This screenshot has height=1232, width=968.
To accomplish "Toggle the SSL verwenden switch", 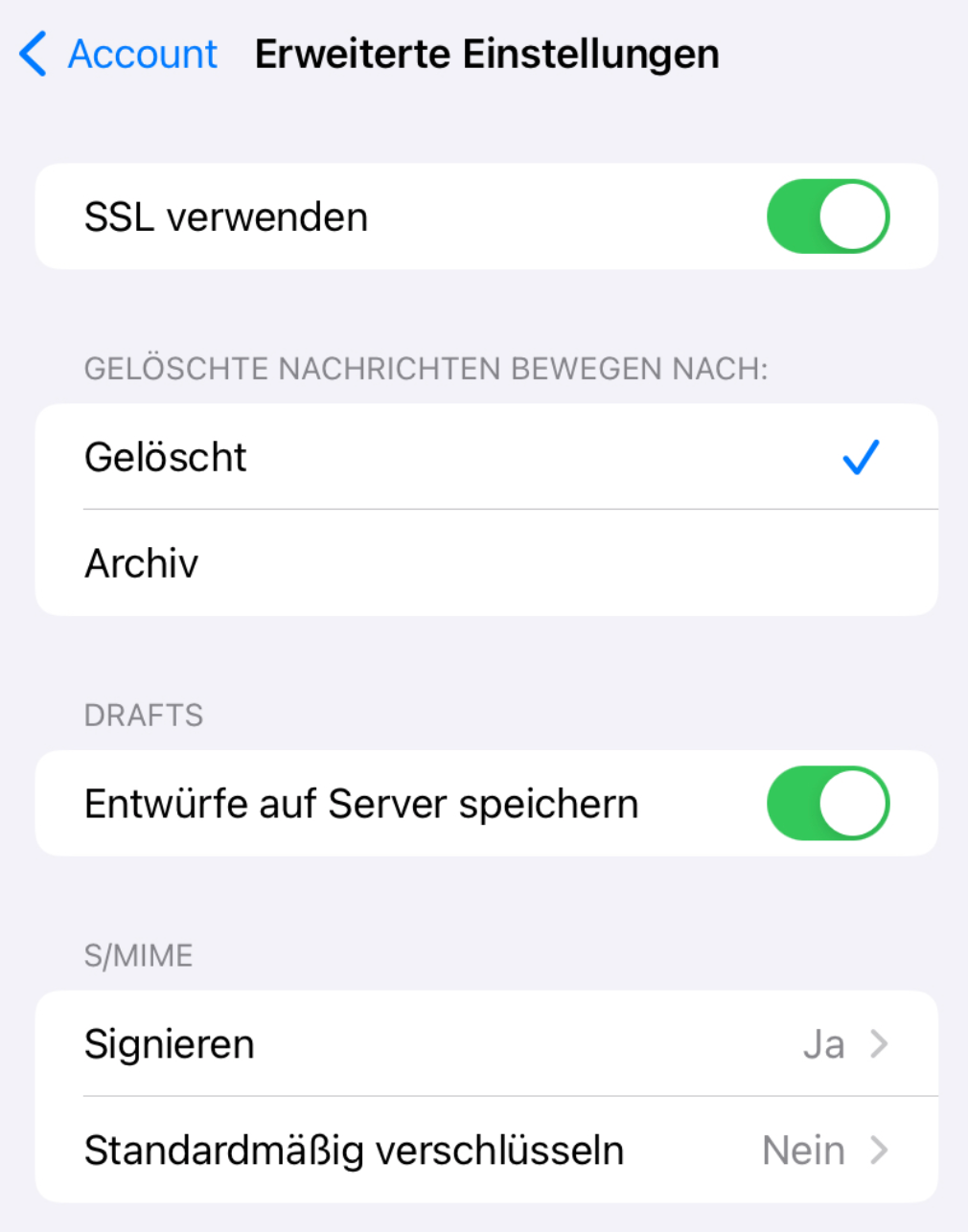I will click(827, 217).
